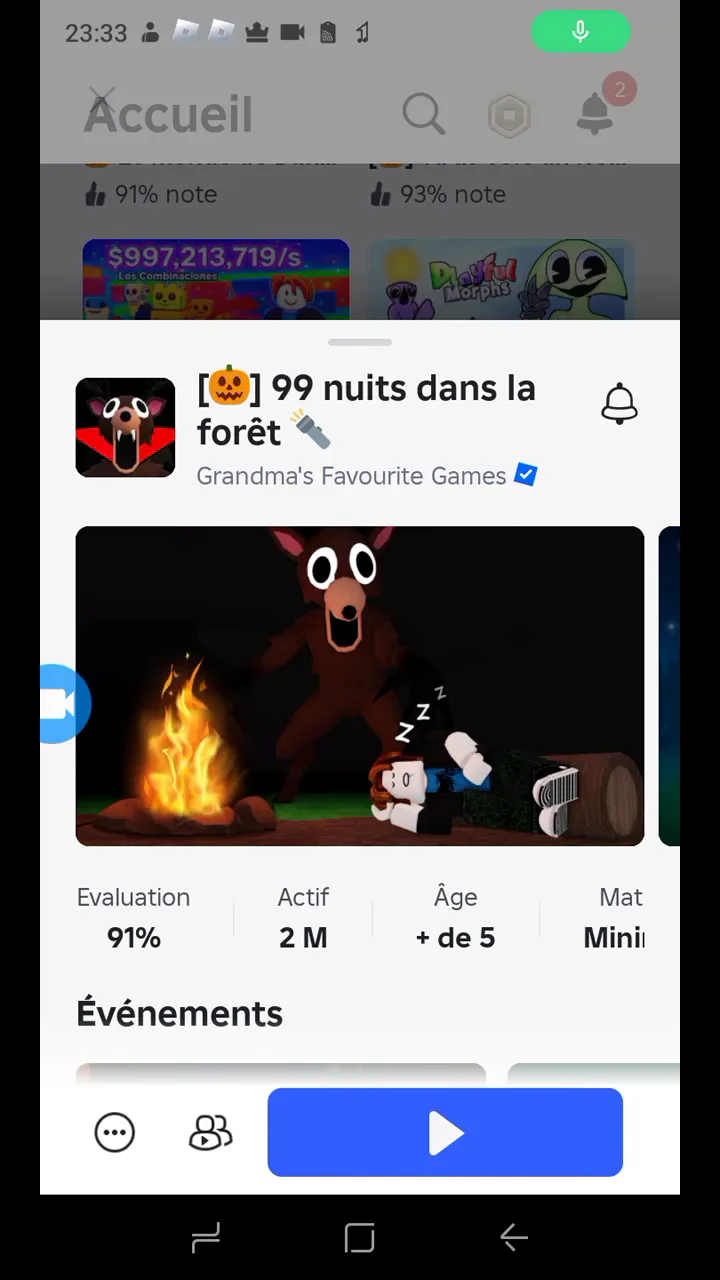
Task: Open Grandma's Favourite Games creator page
Action: click(x=351, y=476)
